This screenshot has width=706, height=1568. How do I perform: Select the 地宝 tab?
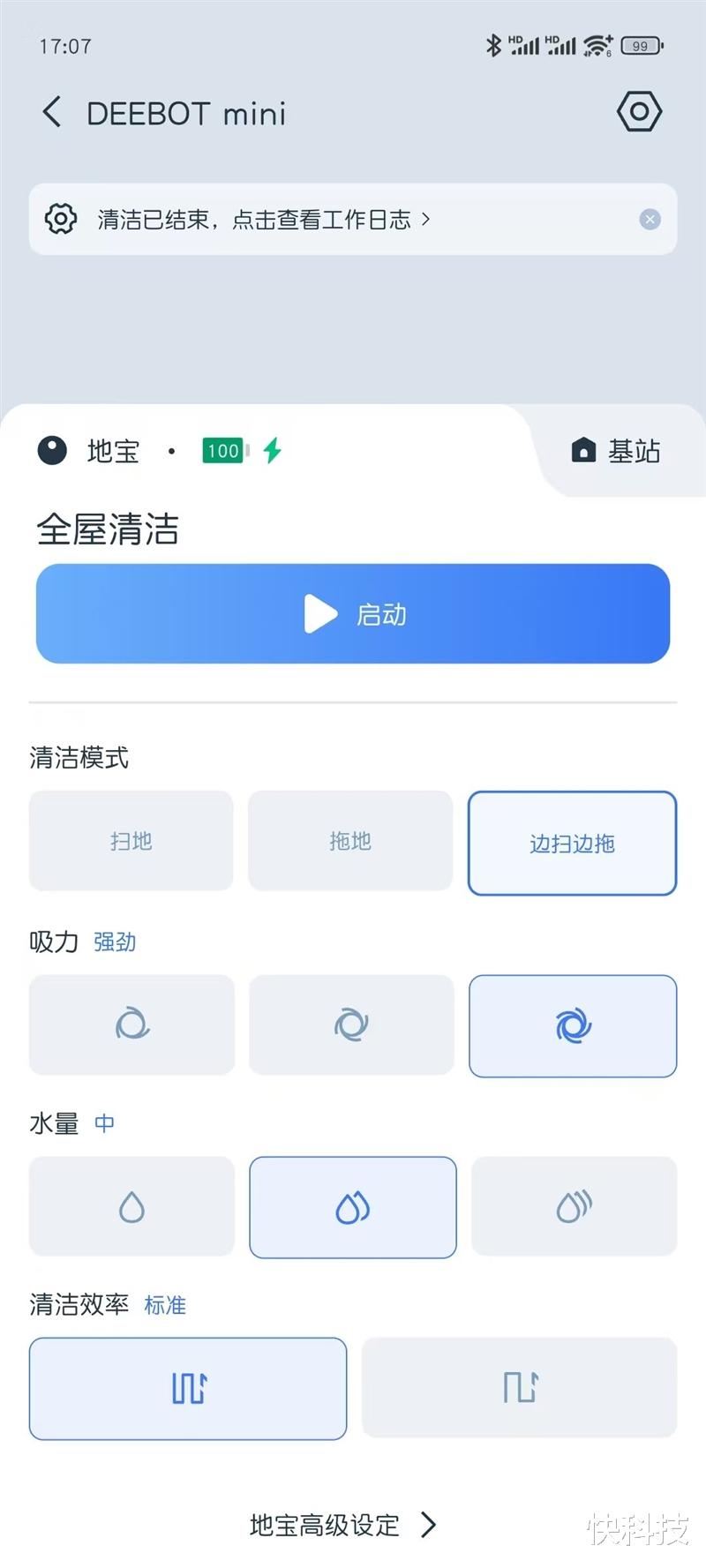click(88, 451)
